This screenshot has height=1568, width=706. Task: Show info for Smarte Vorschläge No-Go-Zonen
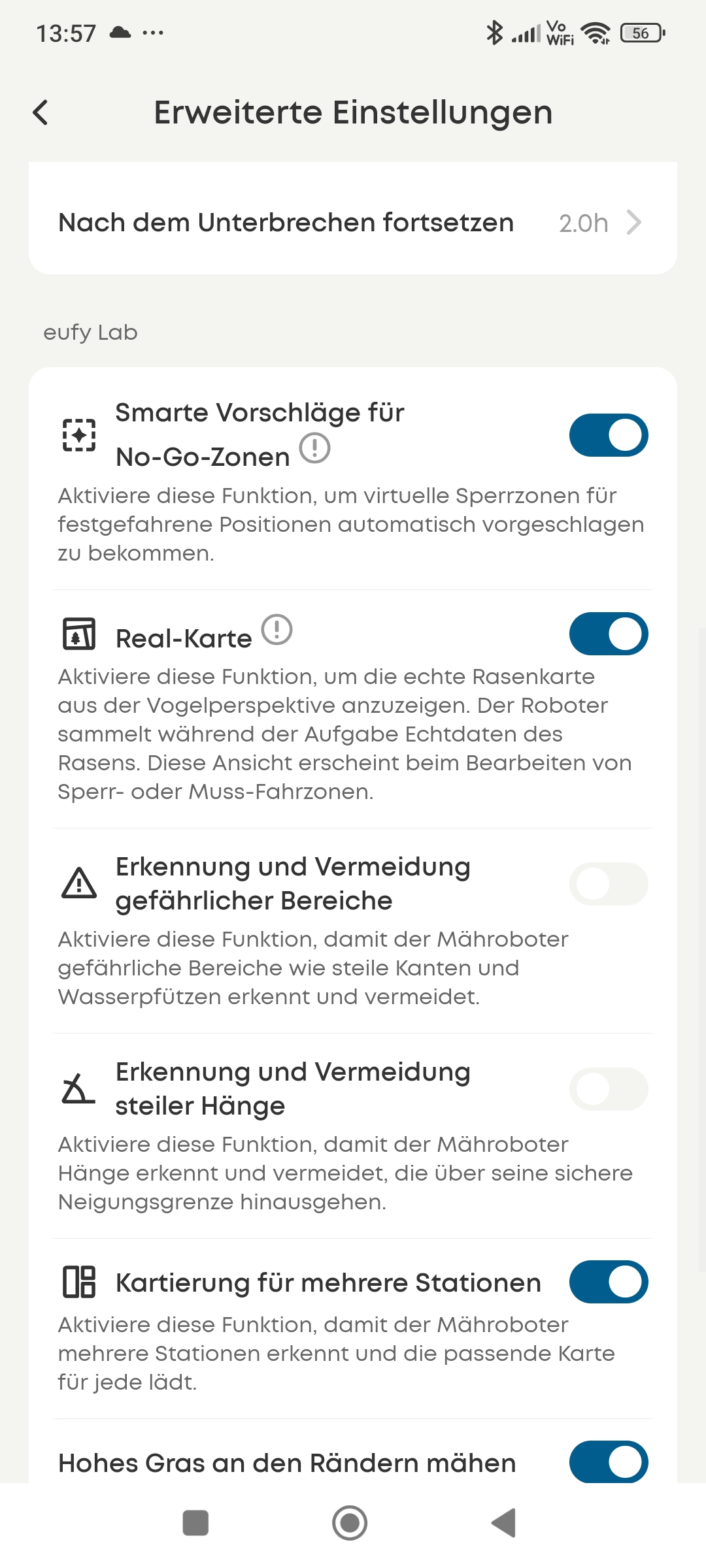tap(314, 449)
